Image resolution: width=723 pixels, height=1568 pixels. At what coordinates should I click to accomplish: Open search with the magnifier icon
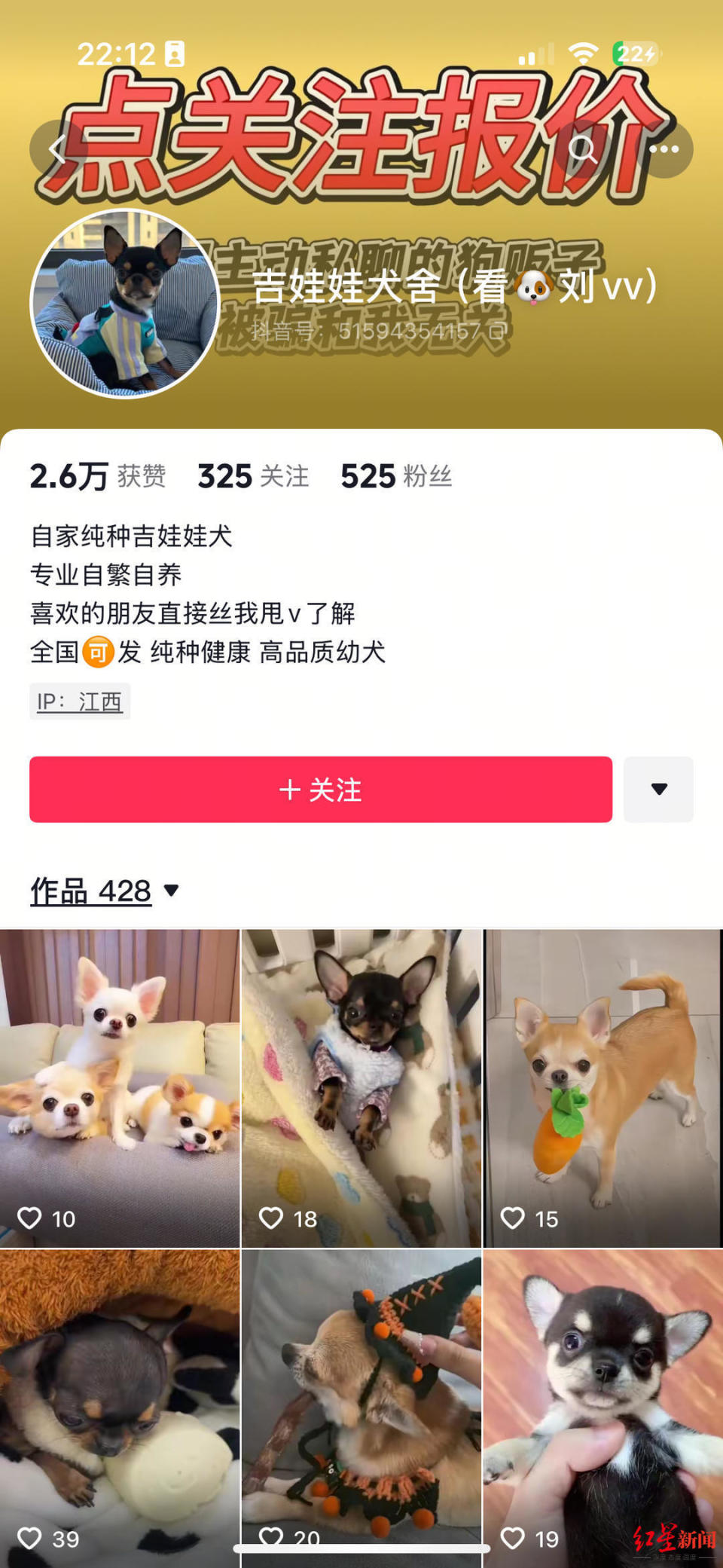pyautogui.click(x=586, y=150)
